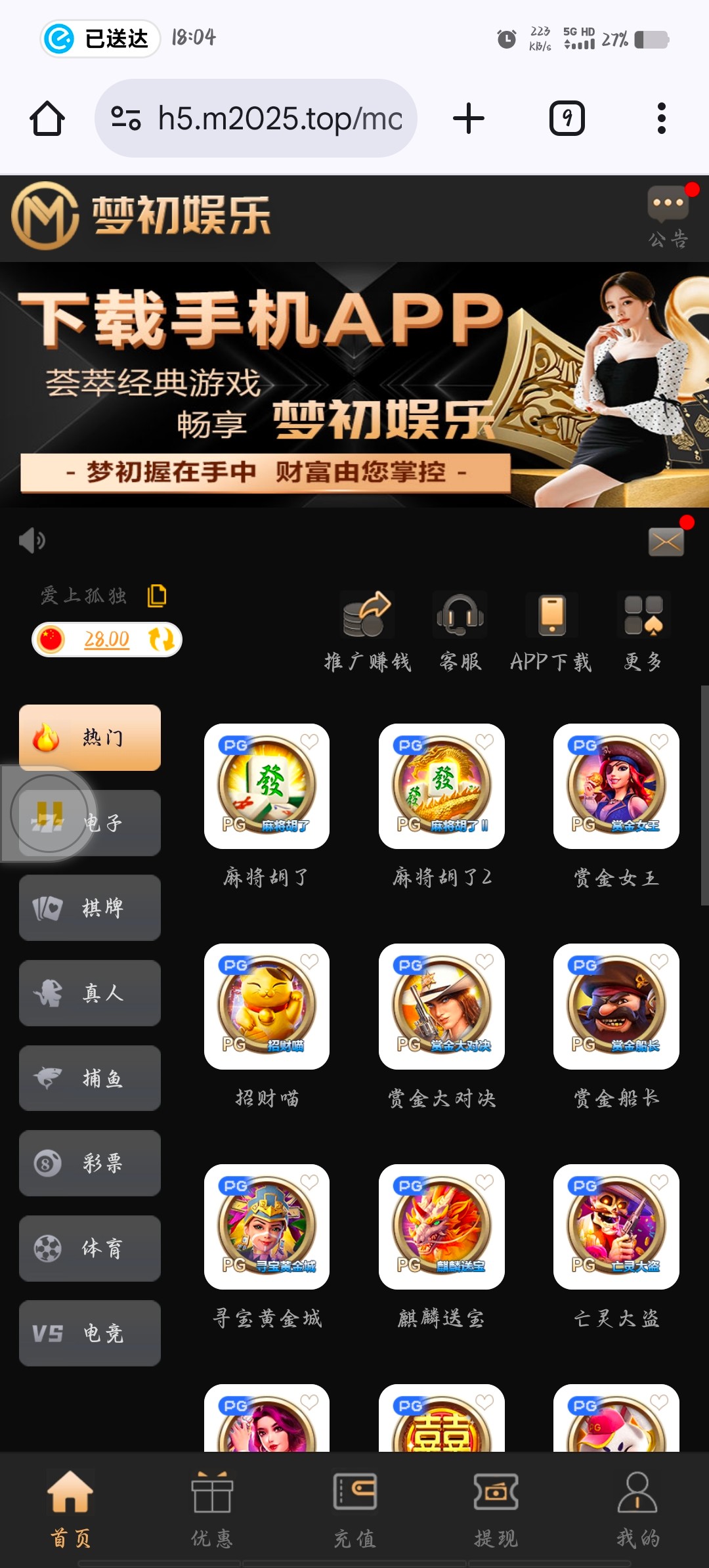Select the 捕鱼 fishing category
Image resolution: width=709 pixels, height=1568 pixels.
point(90,1078)
